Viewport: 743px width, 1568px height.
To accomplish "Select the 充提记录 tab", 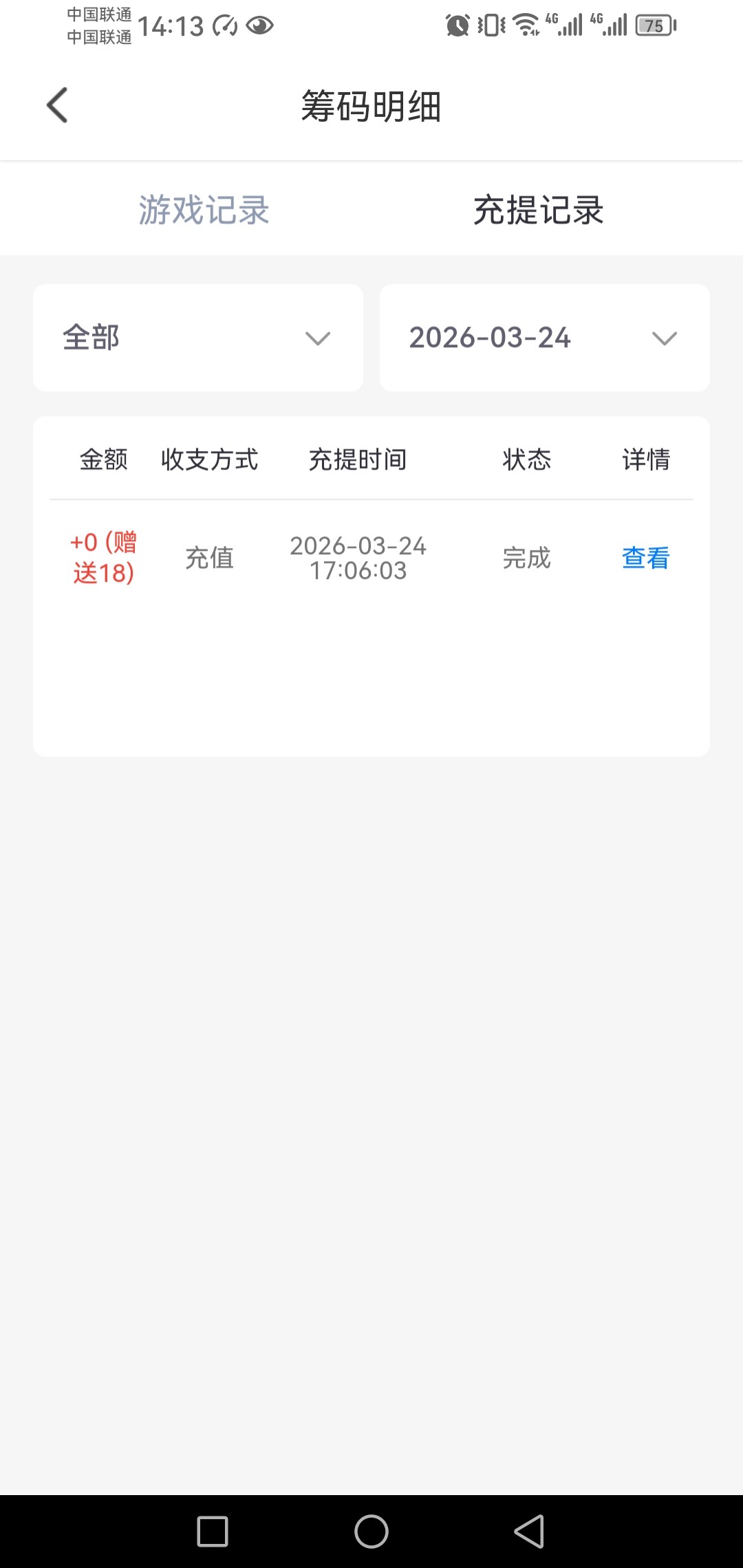I will click(x=538, y=210).
